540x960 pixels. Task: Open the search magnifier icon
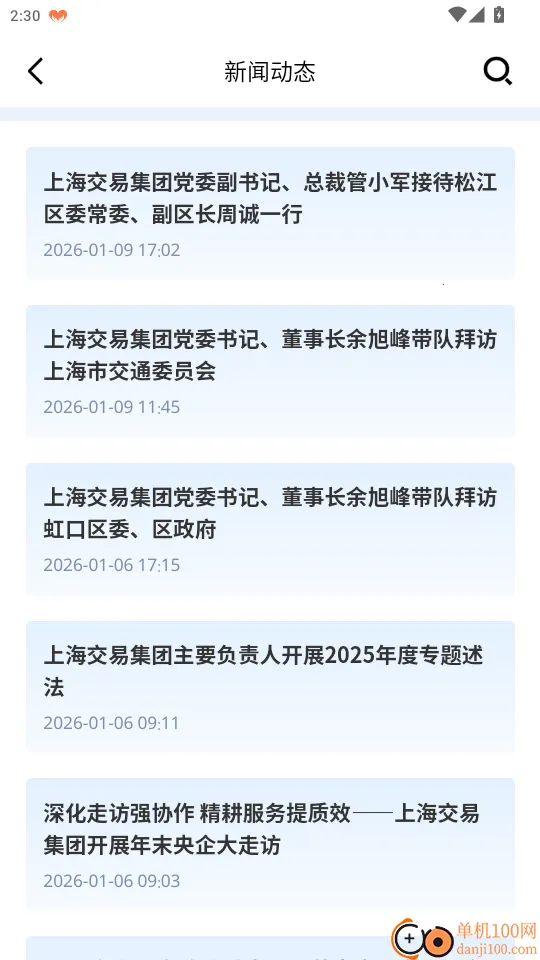click(497, 72)
